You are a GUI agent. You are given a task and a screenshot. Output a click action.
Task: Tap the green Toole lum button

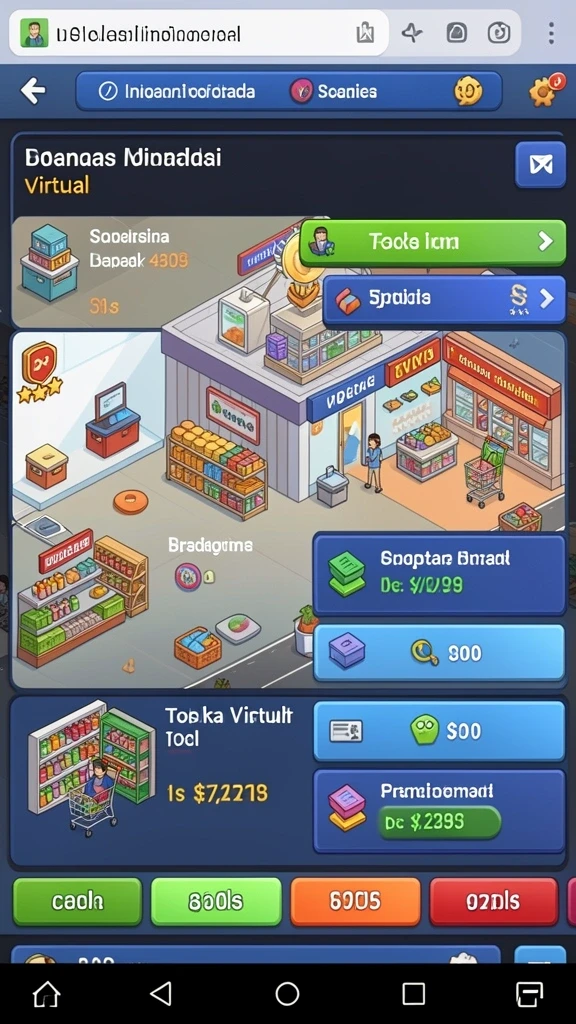[x=433, y=242]
